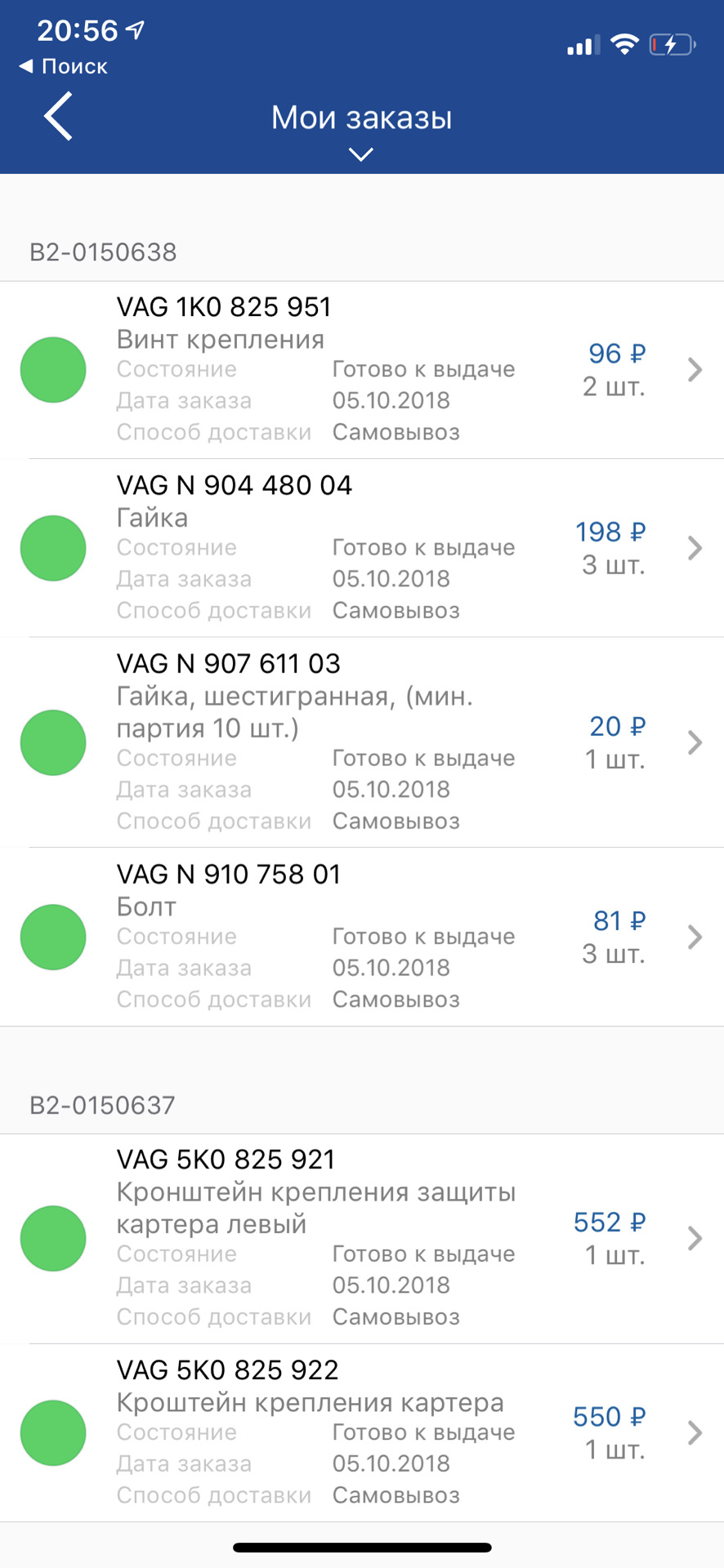Tap the back arrow in the navigation bar
The height and width of the screenshot is (1568, 724).
click(57, 117)
